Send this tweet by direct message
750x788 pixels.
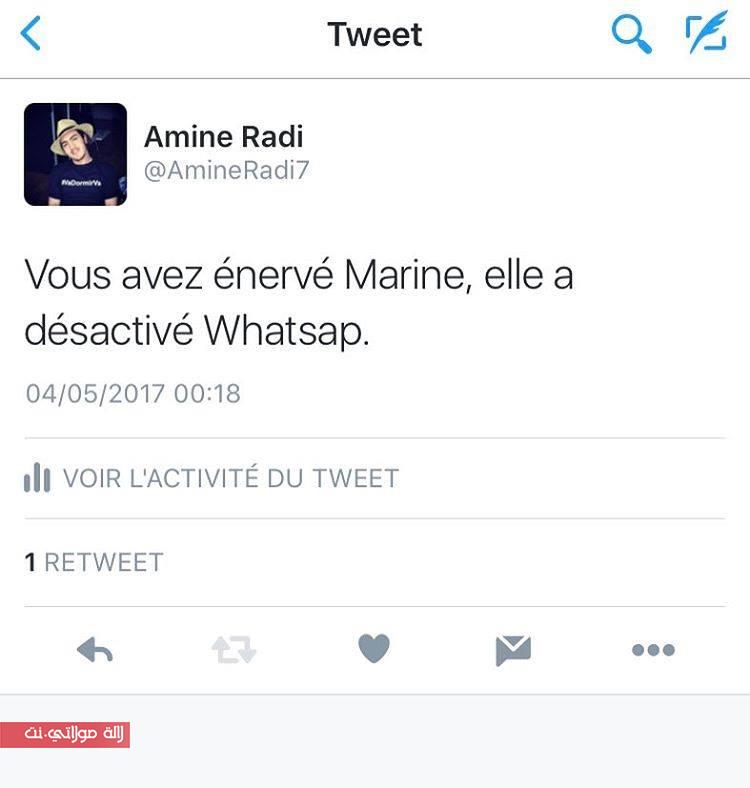(x=513, y=651)
